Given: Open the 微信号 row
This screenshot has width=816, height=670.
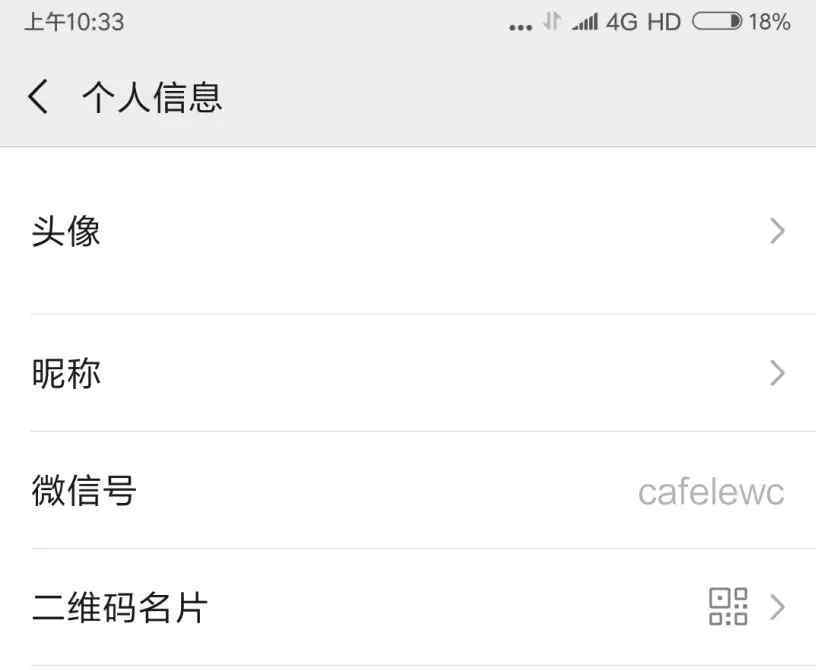Looking at the screenshot, I should [x=408, y=491].
